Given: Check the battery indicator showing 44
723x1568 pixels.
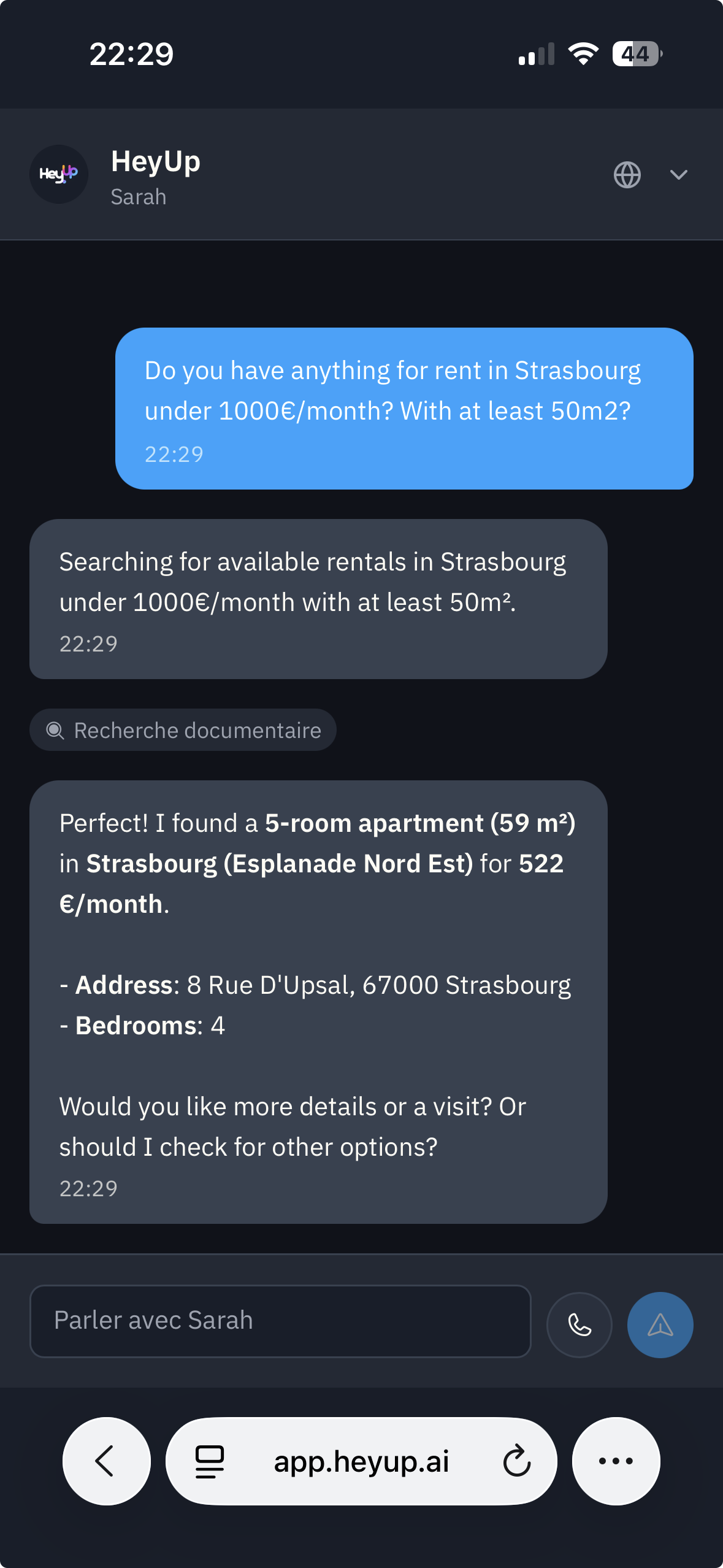Looking at the screenshot, I should tap(635, 53).
